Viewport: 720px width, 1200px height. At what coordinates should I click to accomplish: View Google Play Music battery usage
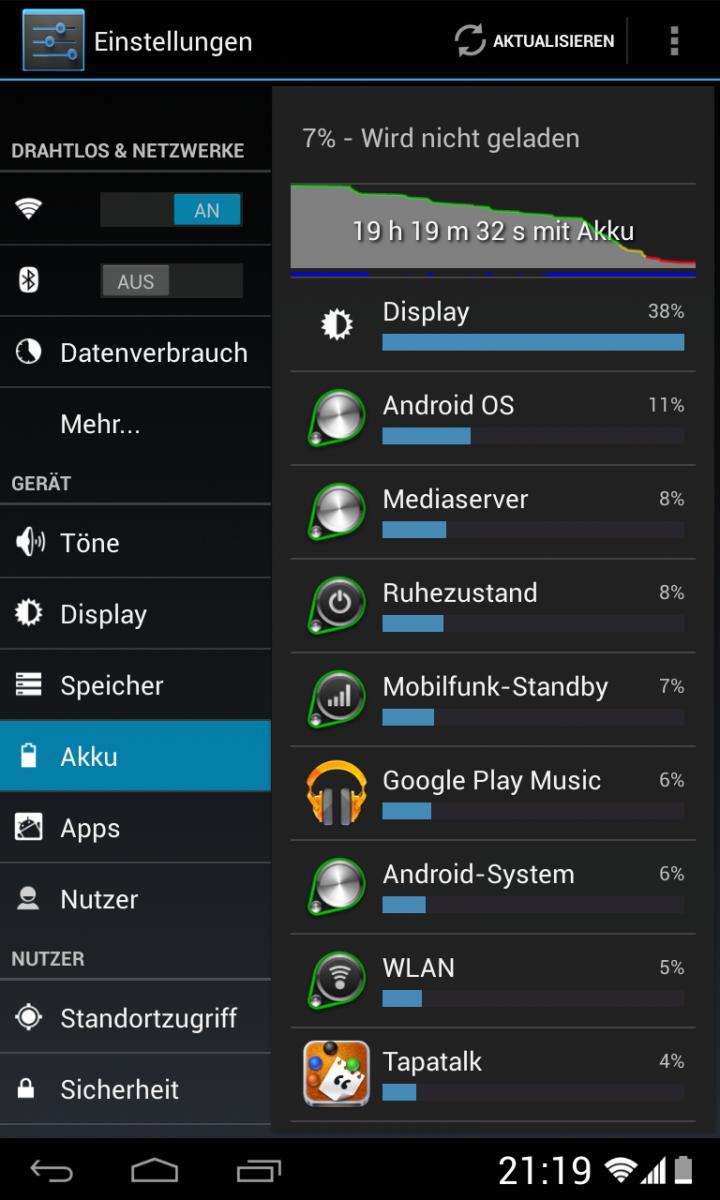pyautogui.click(x=493, y=793)
